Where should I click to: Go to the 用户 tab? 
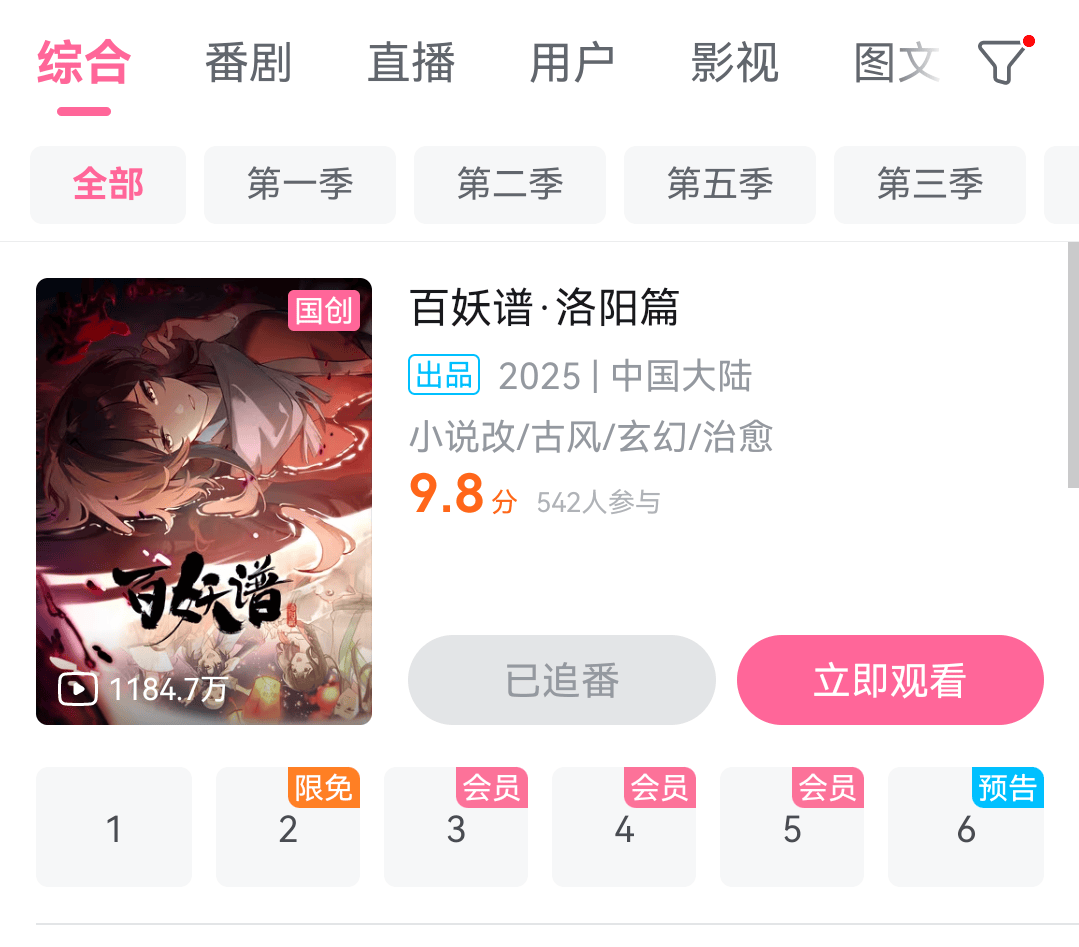coord(572,63)
